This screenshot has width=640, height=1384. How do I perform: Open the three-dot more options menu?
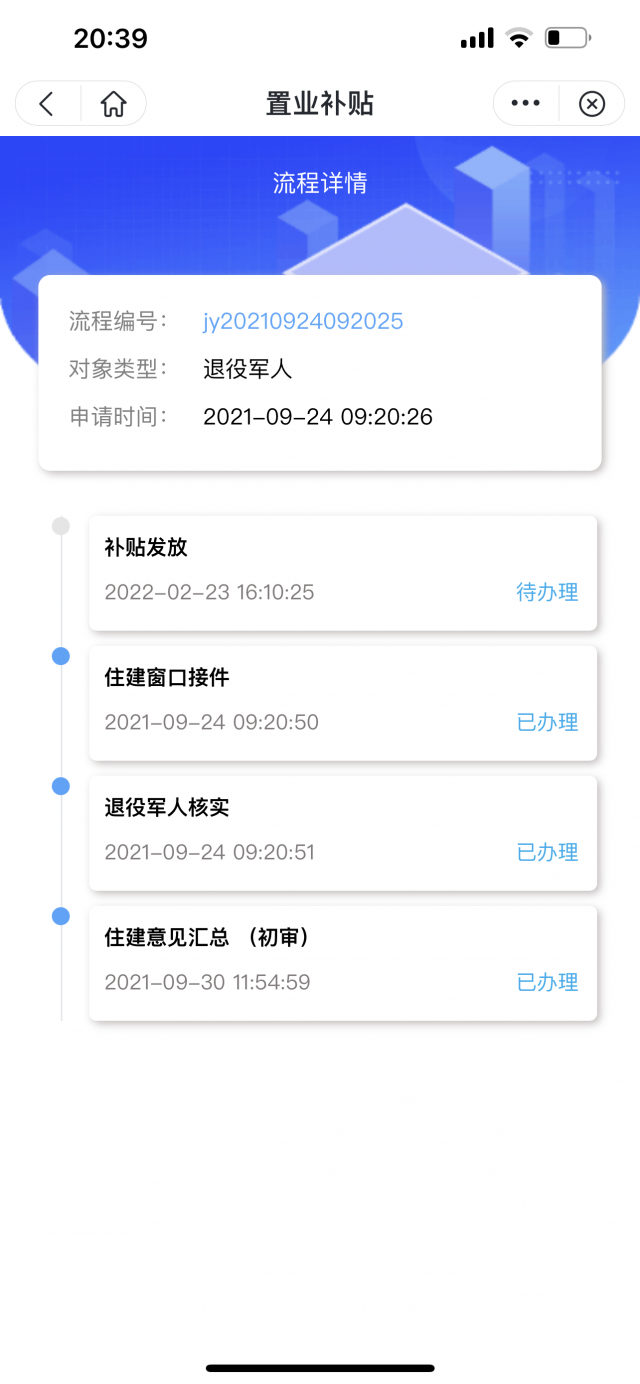[x=526, y=103]
